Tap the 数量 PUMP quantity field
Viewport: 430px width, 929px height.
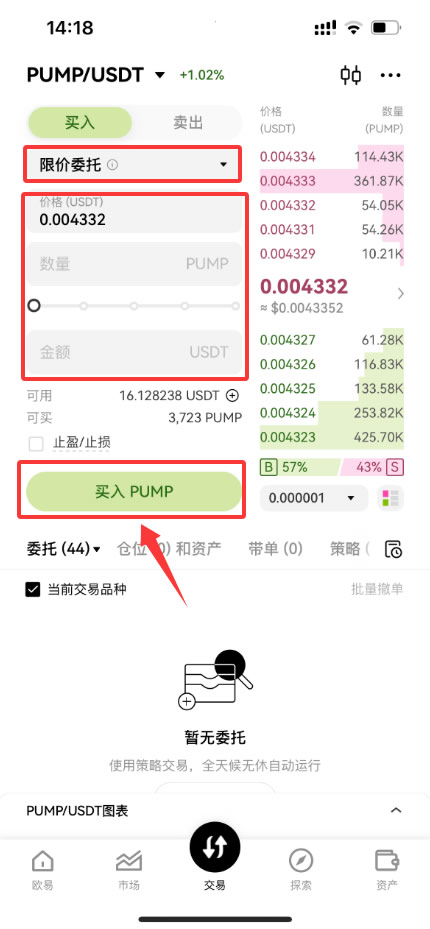coord(134,264)
